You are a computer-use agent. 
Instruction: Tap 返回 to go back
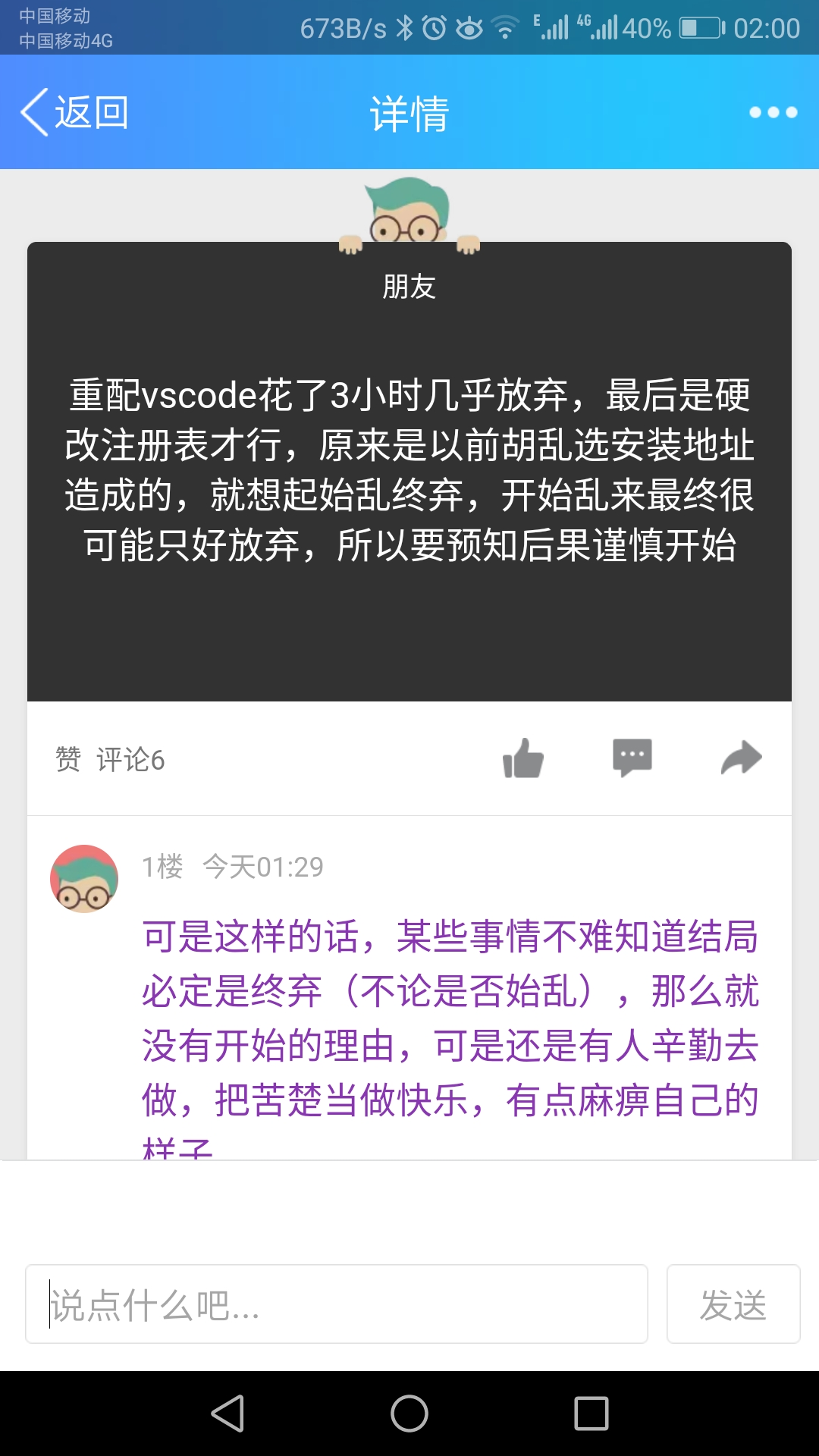[x=74, y=113]
